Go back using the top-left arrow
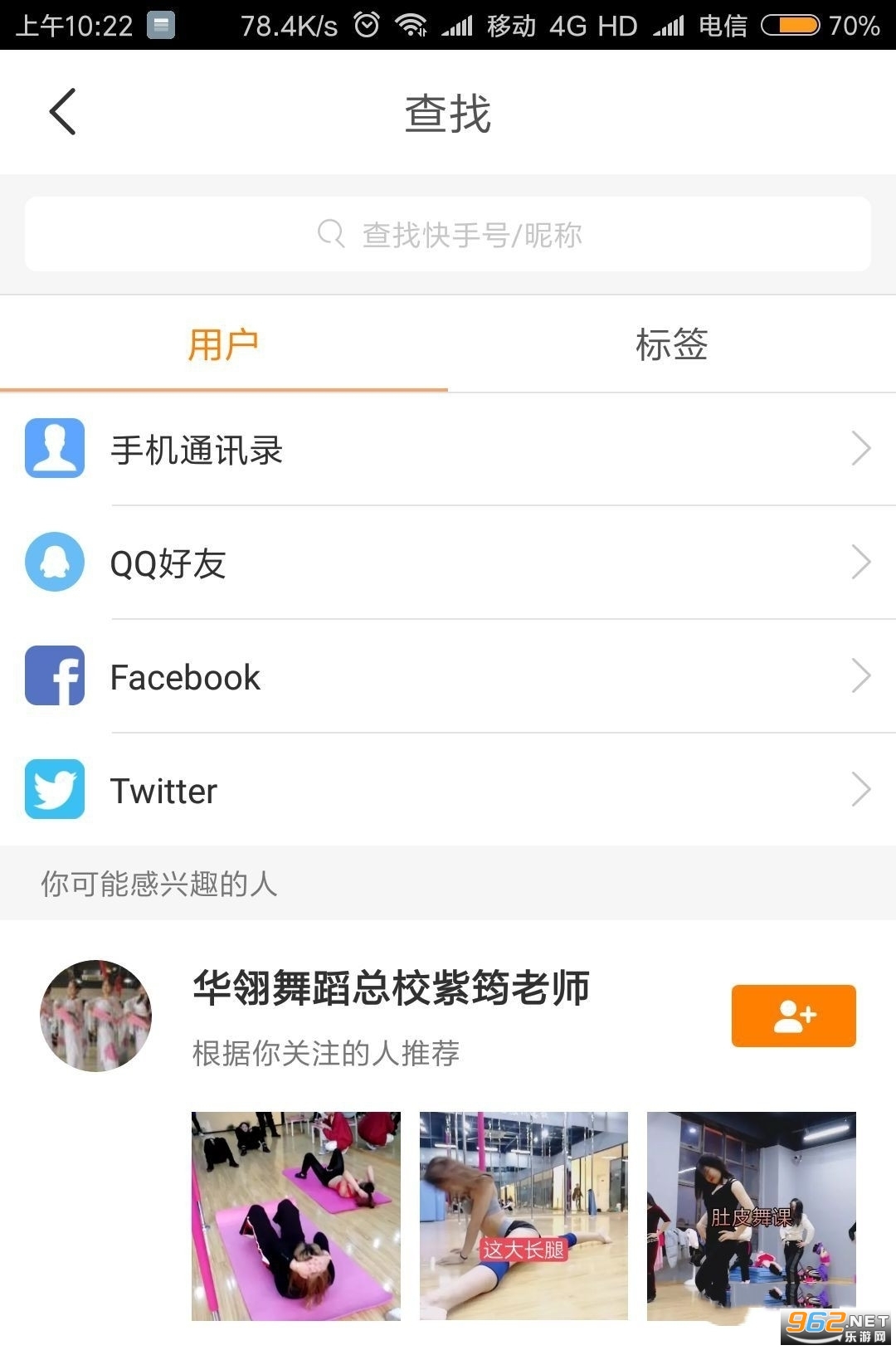Screen dimensions: 896x1350 click(x=63, y=112)
